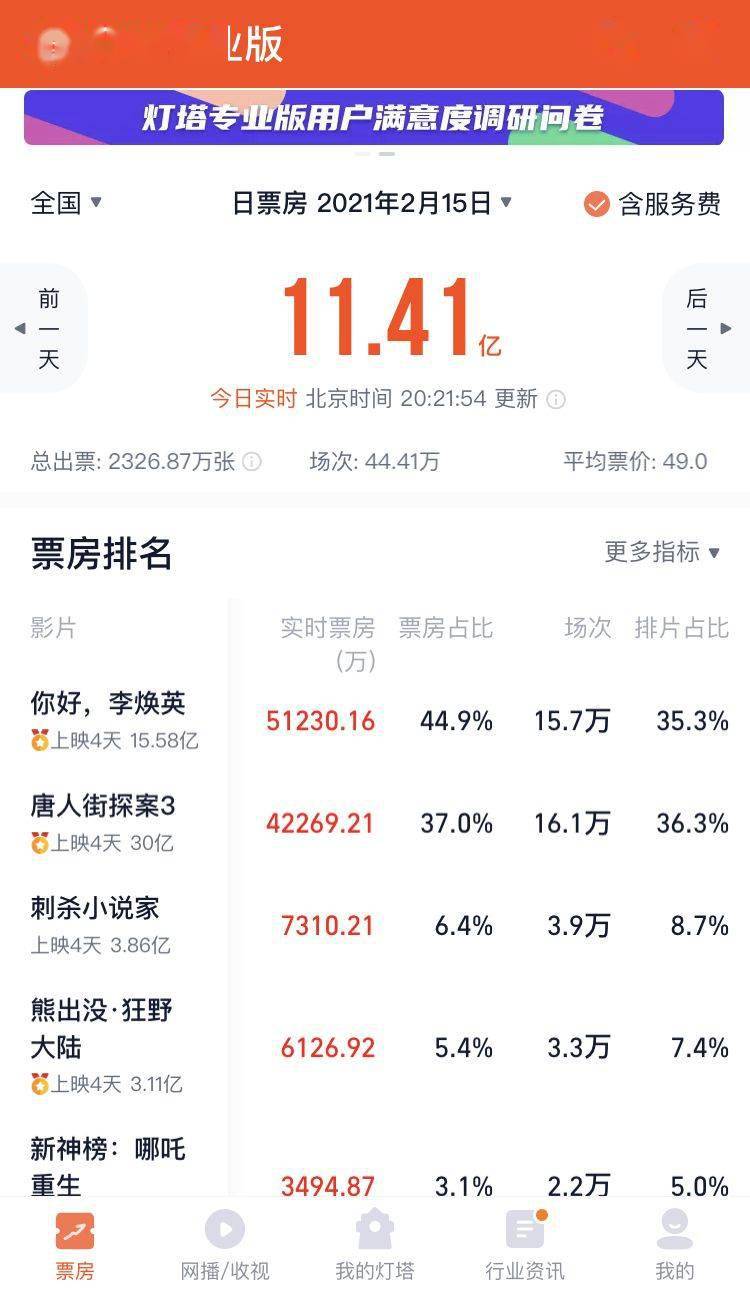Switch to the 网播/收视 tab

pyautogui.click(x=225, y=1245)
